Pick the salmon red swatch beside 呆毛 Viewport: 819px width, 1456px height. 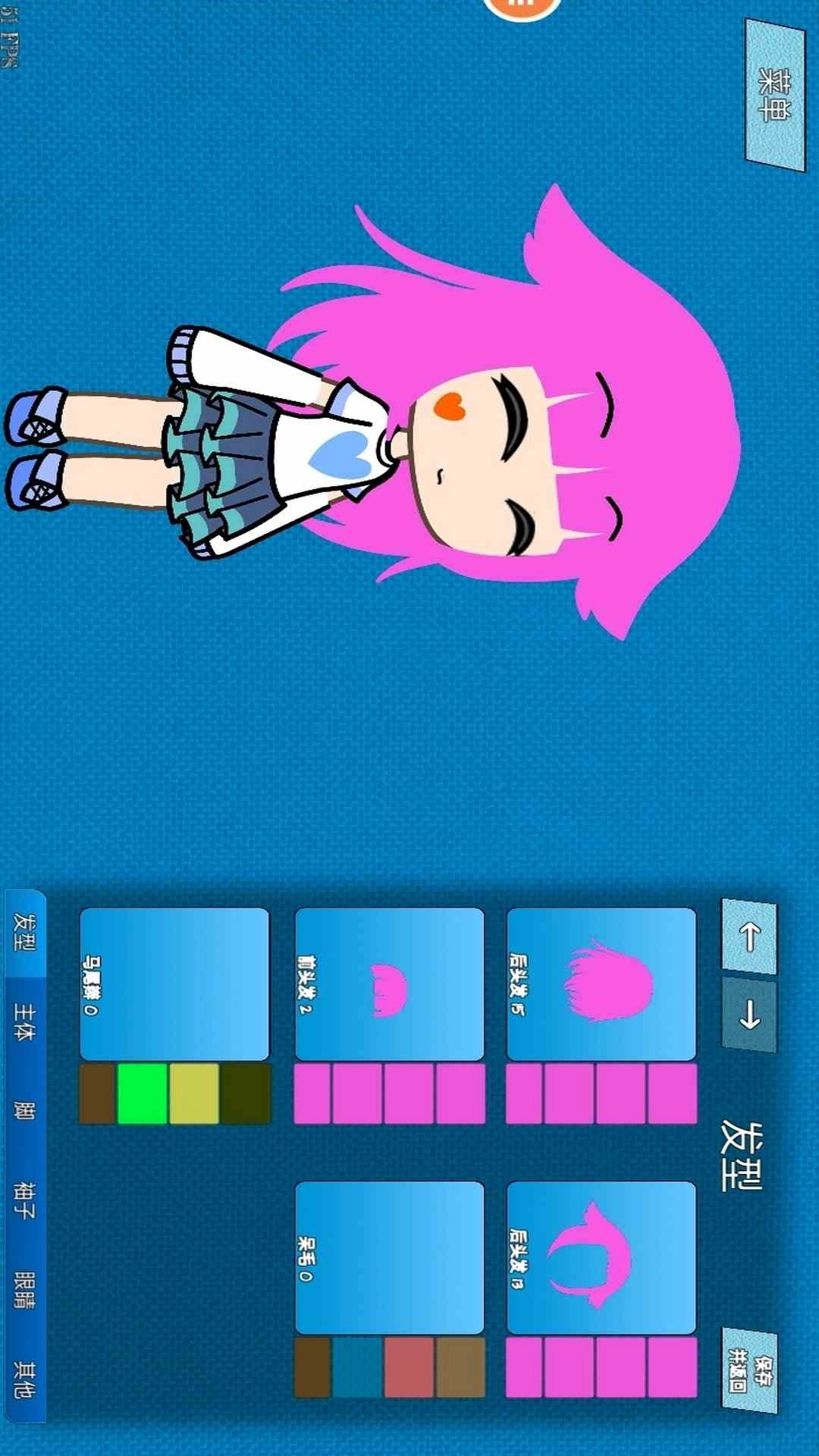[409, 1367]
